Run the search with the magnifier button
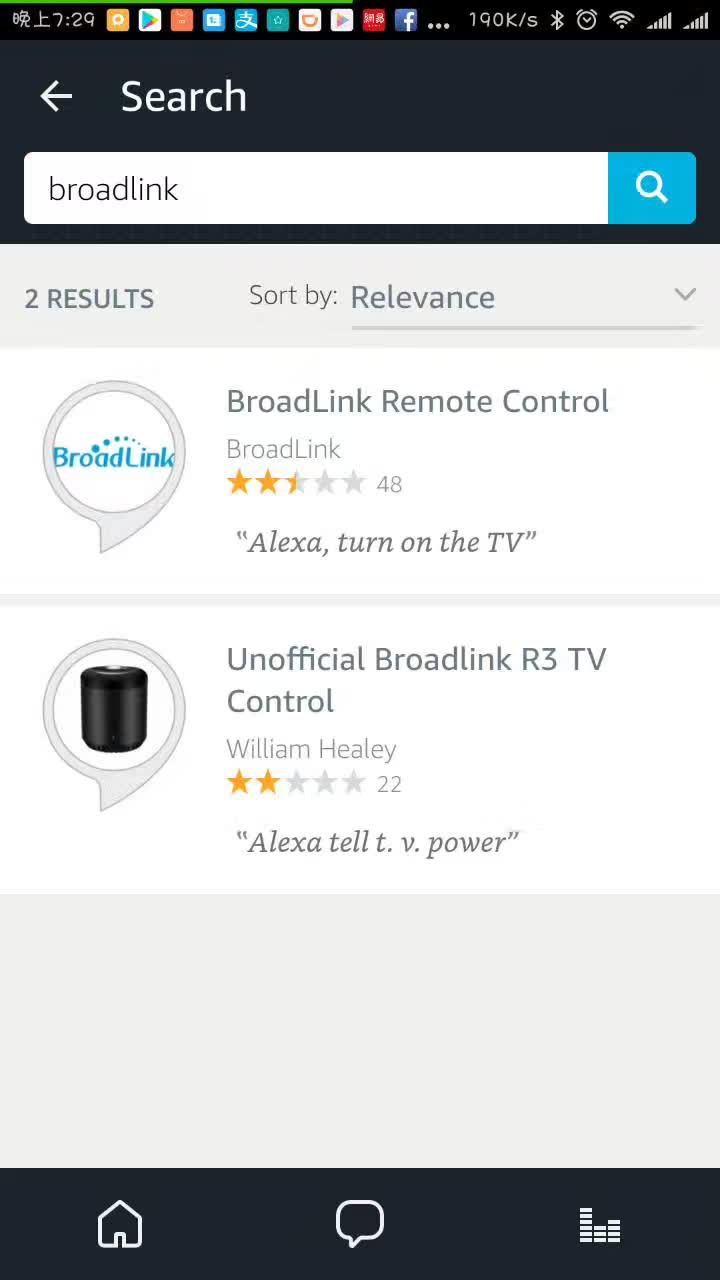This screenshot has width=720, height=1280. [652, 188]
